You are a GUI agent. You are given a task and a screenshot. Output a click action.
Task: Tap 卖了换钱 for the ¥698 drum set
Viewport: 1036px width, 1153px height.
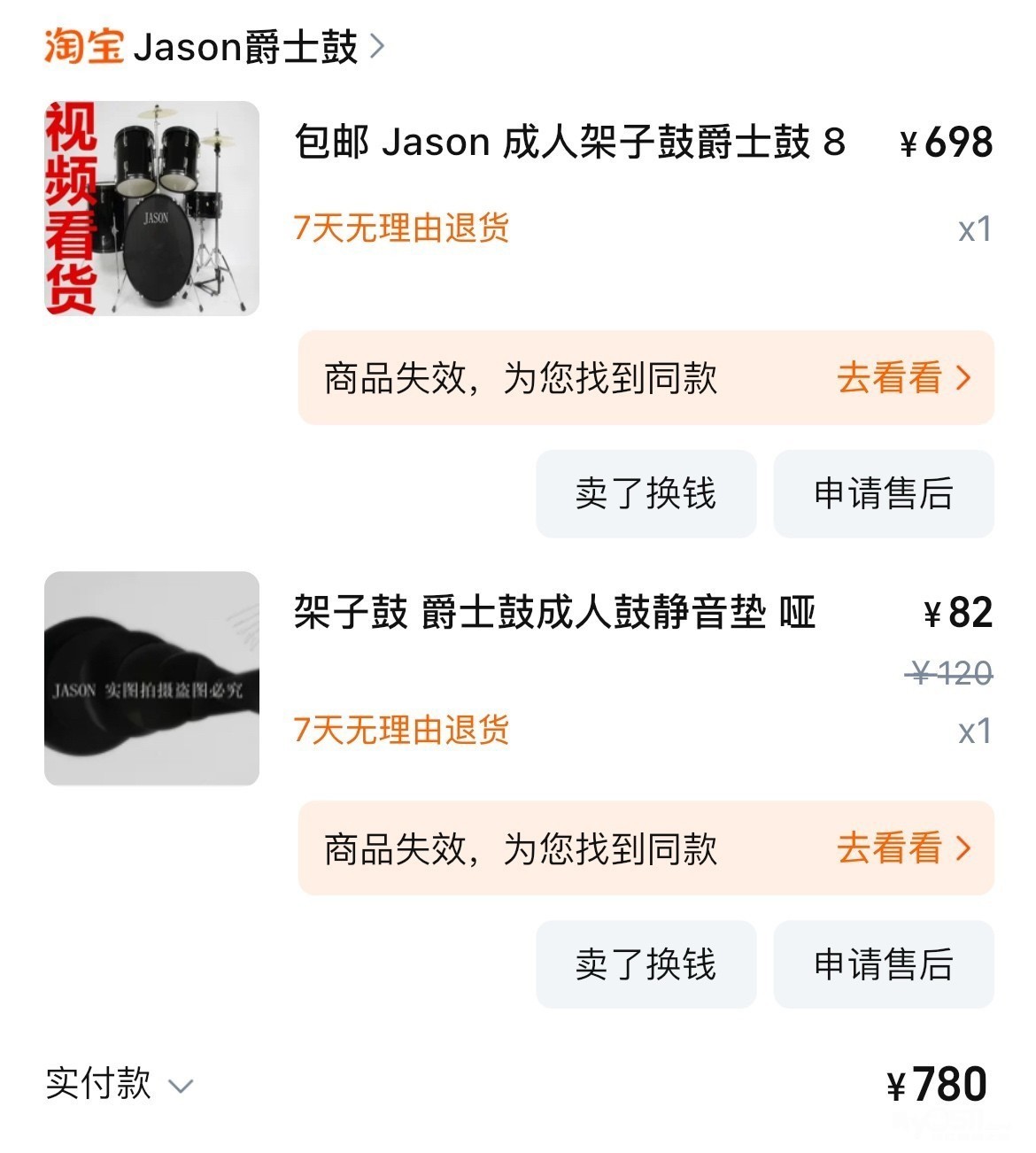tap(646, 493)
